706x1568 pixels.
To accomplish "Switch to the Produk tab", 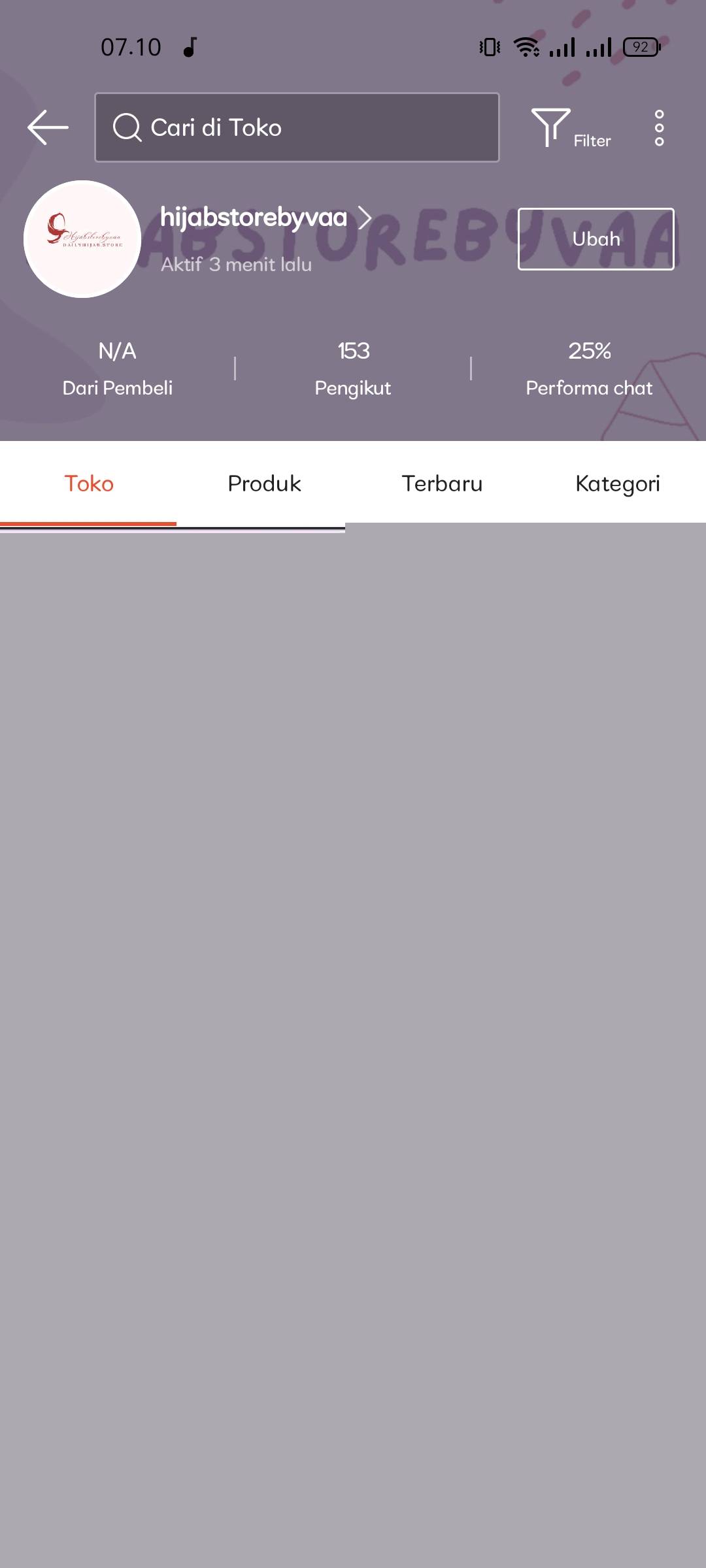I will point(264,483).
